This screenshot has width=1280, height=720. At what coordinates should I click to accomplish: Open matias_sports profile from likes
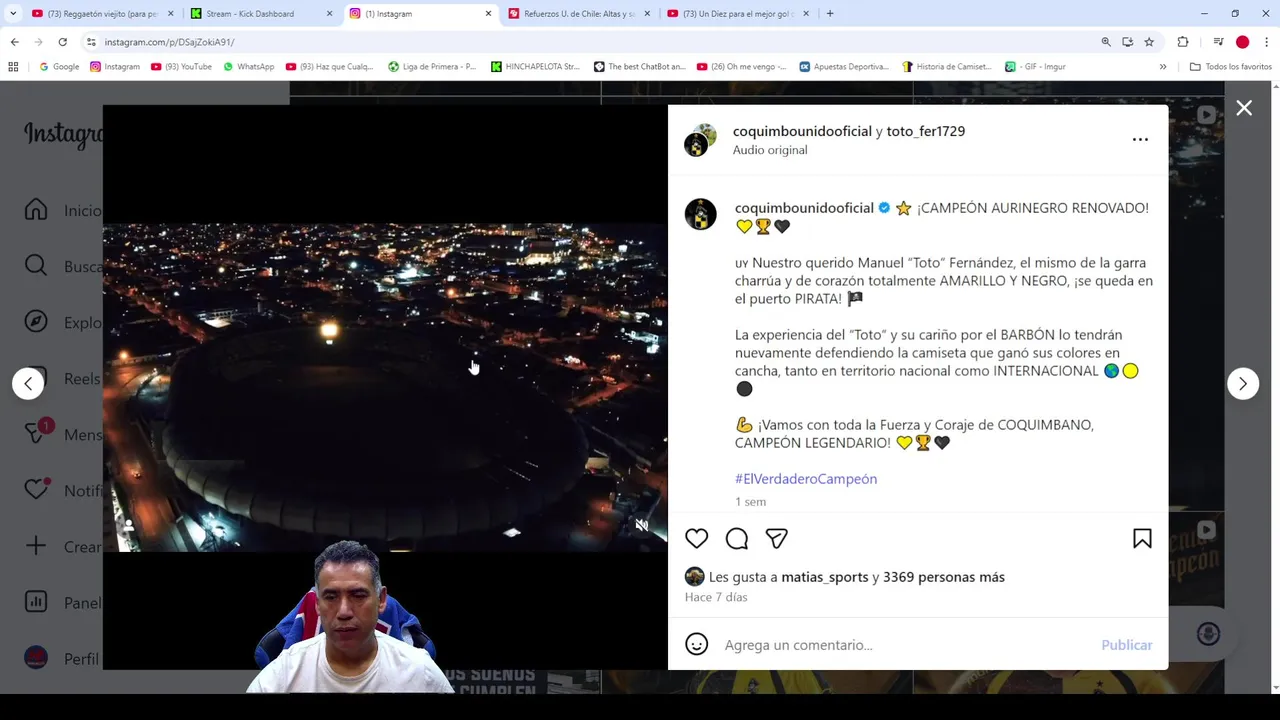tap(824, 577)
